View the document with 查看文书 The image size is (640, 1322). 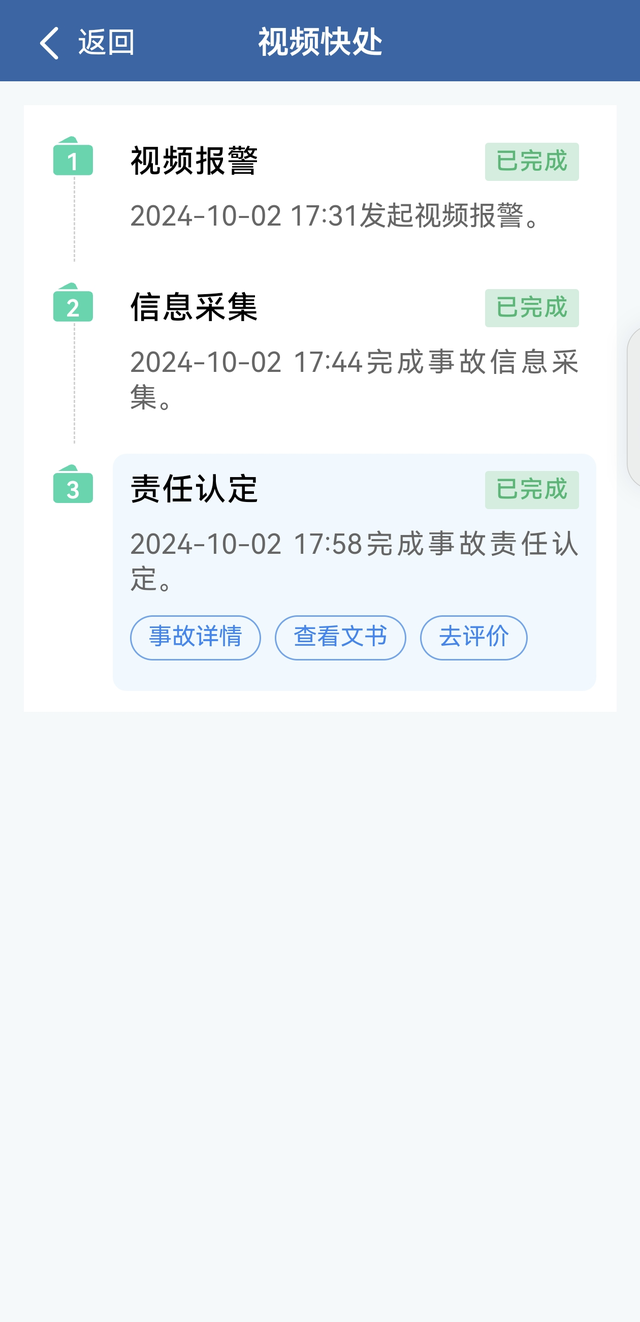point(340,637)
